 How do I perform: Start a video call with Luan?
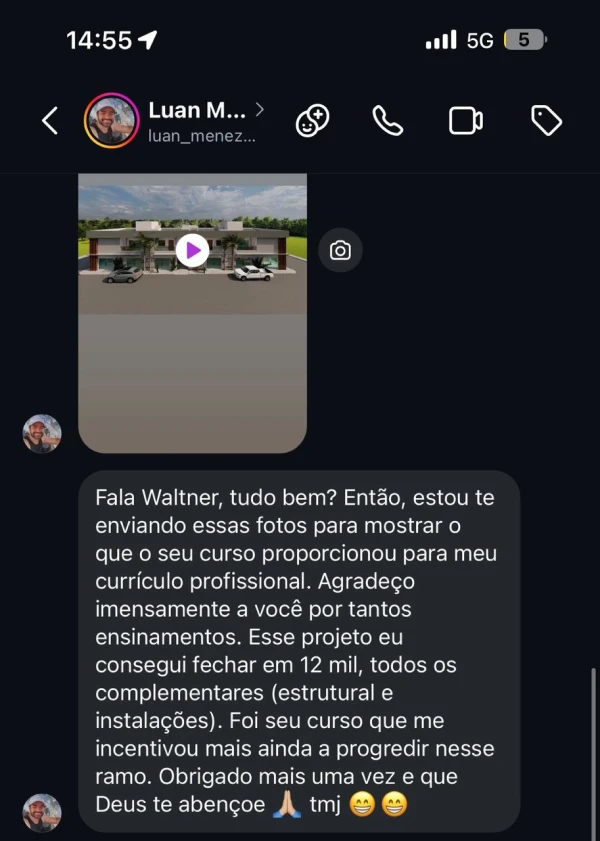[x=465, y=121]
